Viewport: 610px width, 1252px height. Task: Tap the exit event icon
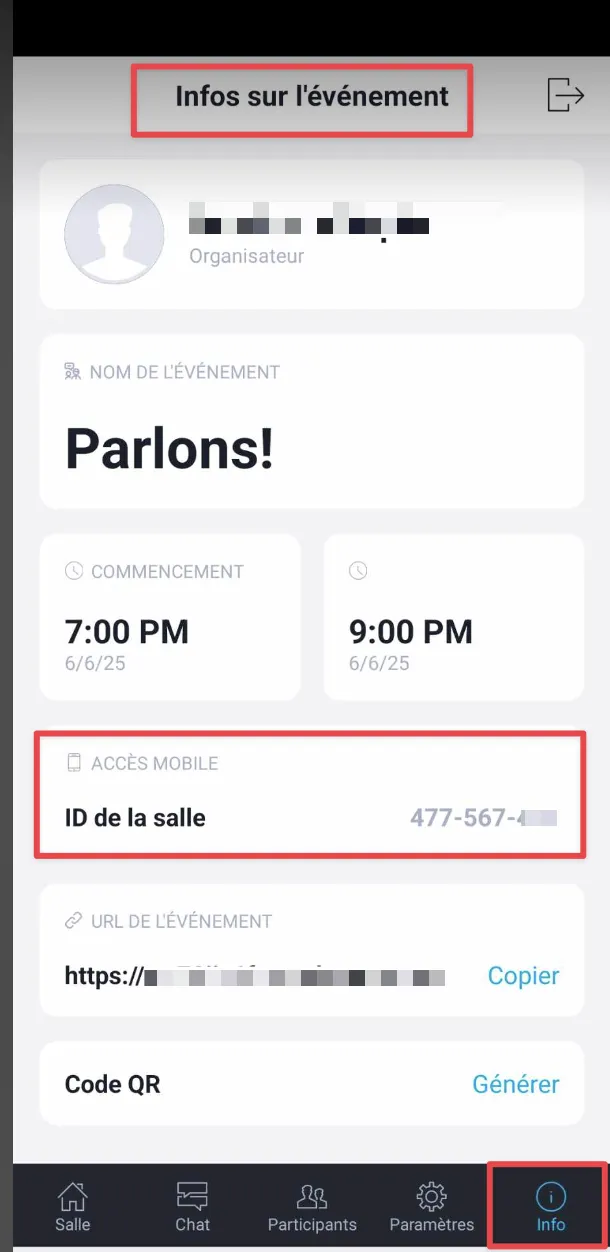coord(566,95)
